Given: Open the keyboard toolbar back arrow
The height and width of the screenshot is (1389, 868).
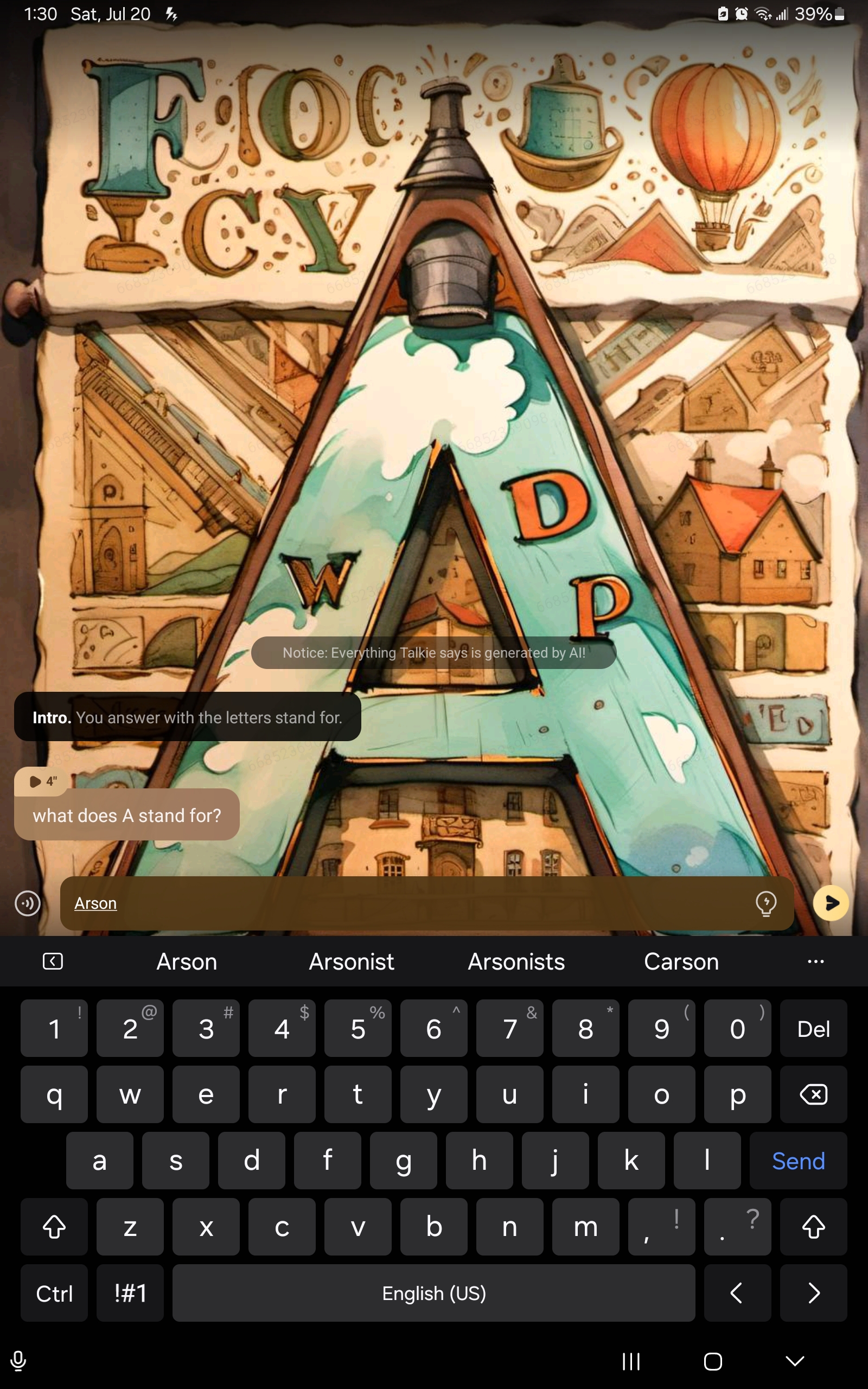Looking at the screenshot, I should 53,961.
